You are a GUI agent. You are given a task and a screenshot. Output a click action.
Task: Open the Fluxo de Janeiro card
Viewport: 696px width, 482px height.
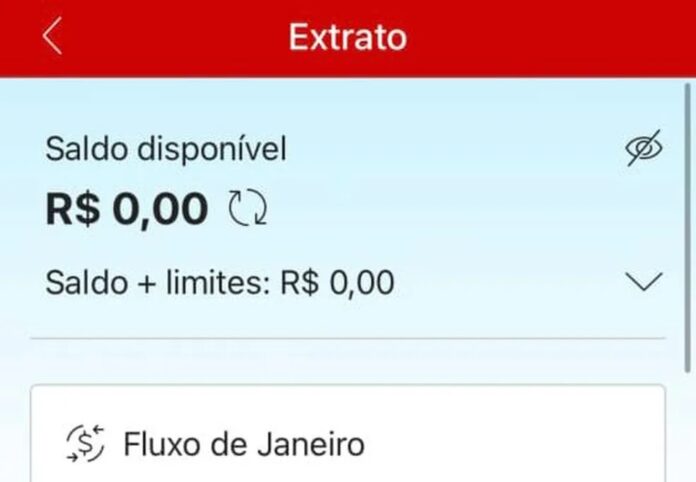pos(347,443)
